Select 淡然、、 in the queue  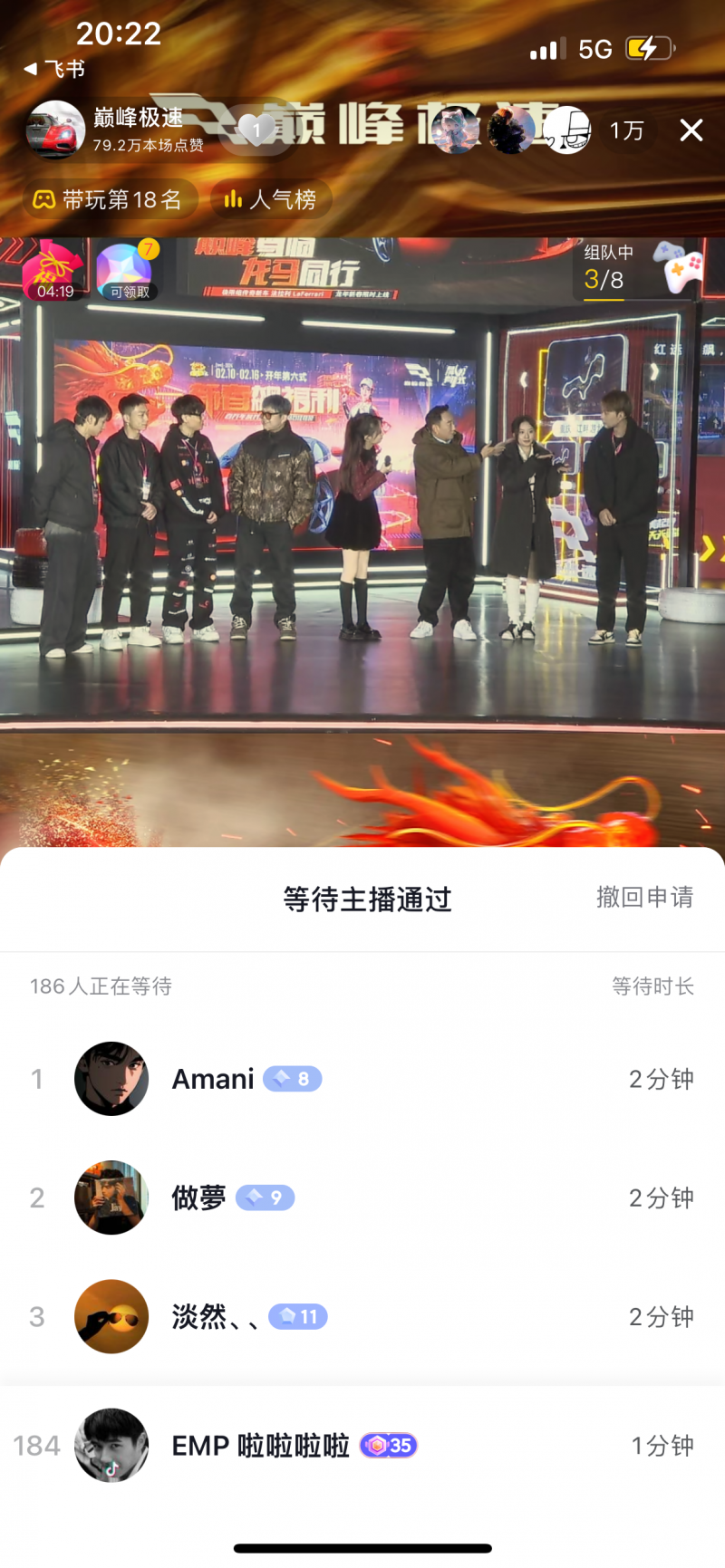pyautogui.click(x=362, y=1316)
